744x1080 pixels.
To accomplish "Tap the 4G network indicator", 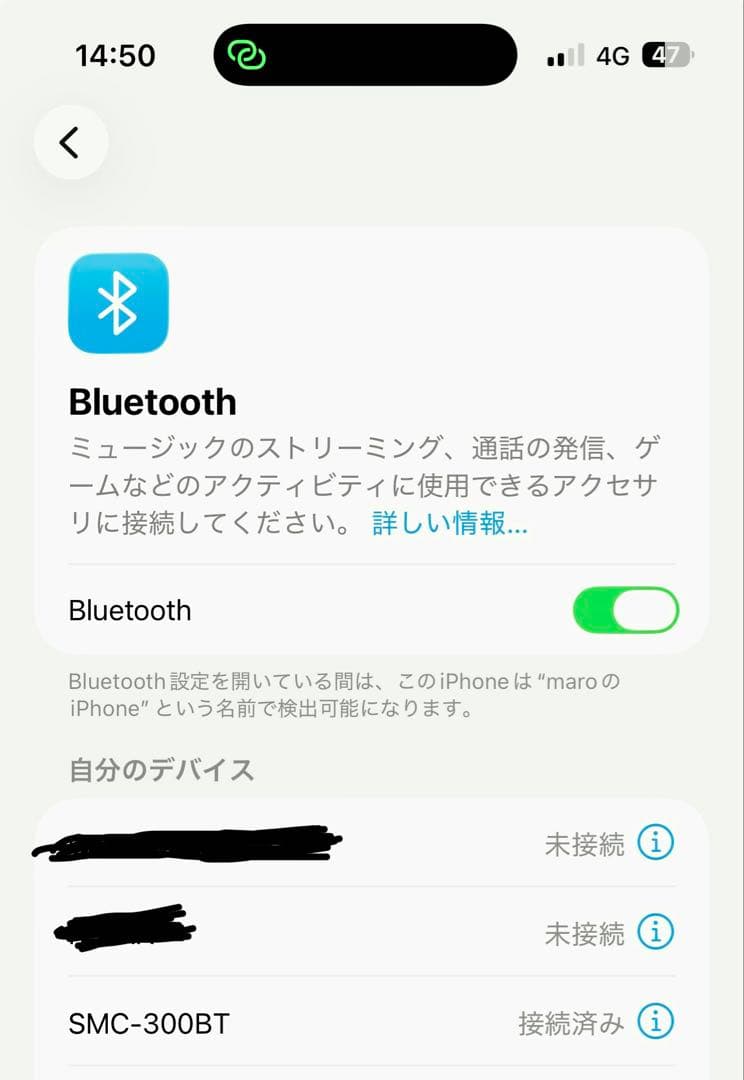I will [613, 56].
